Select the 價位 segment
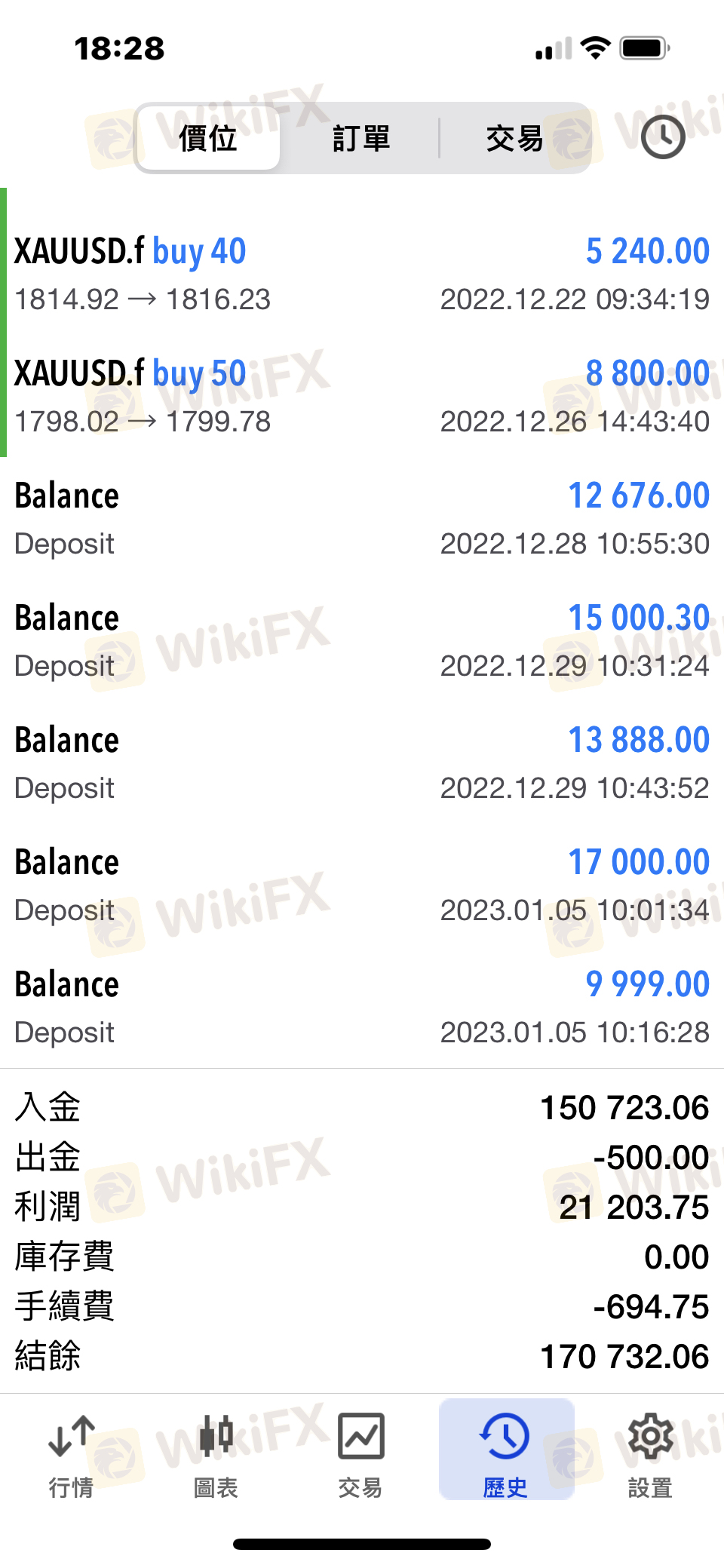724x1568 pixels. click(209, 139)
